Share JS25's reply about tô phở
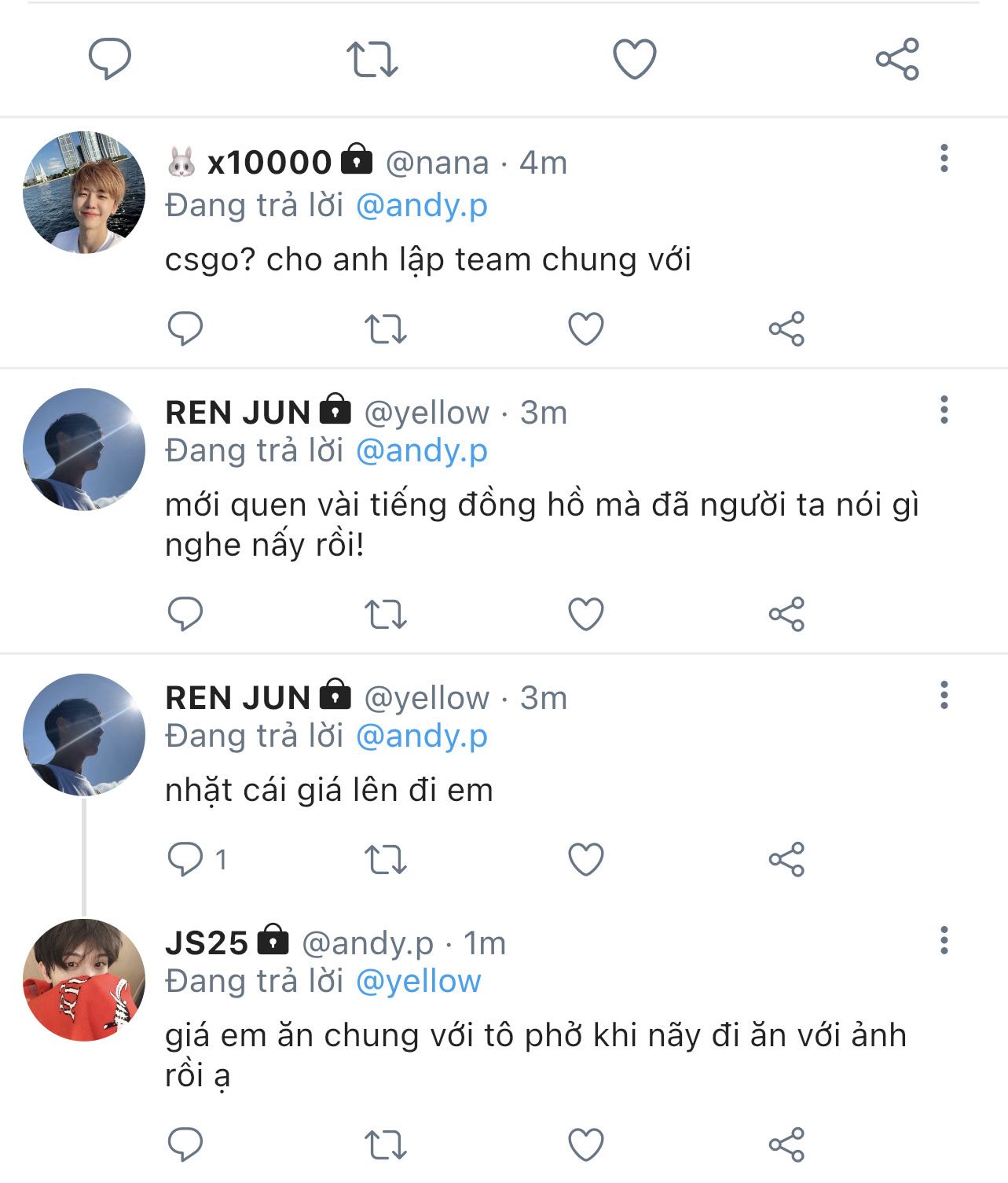 click(x=786, y=1144)
